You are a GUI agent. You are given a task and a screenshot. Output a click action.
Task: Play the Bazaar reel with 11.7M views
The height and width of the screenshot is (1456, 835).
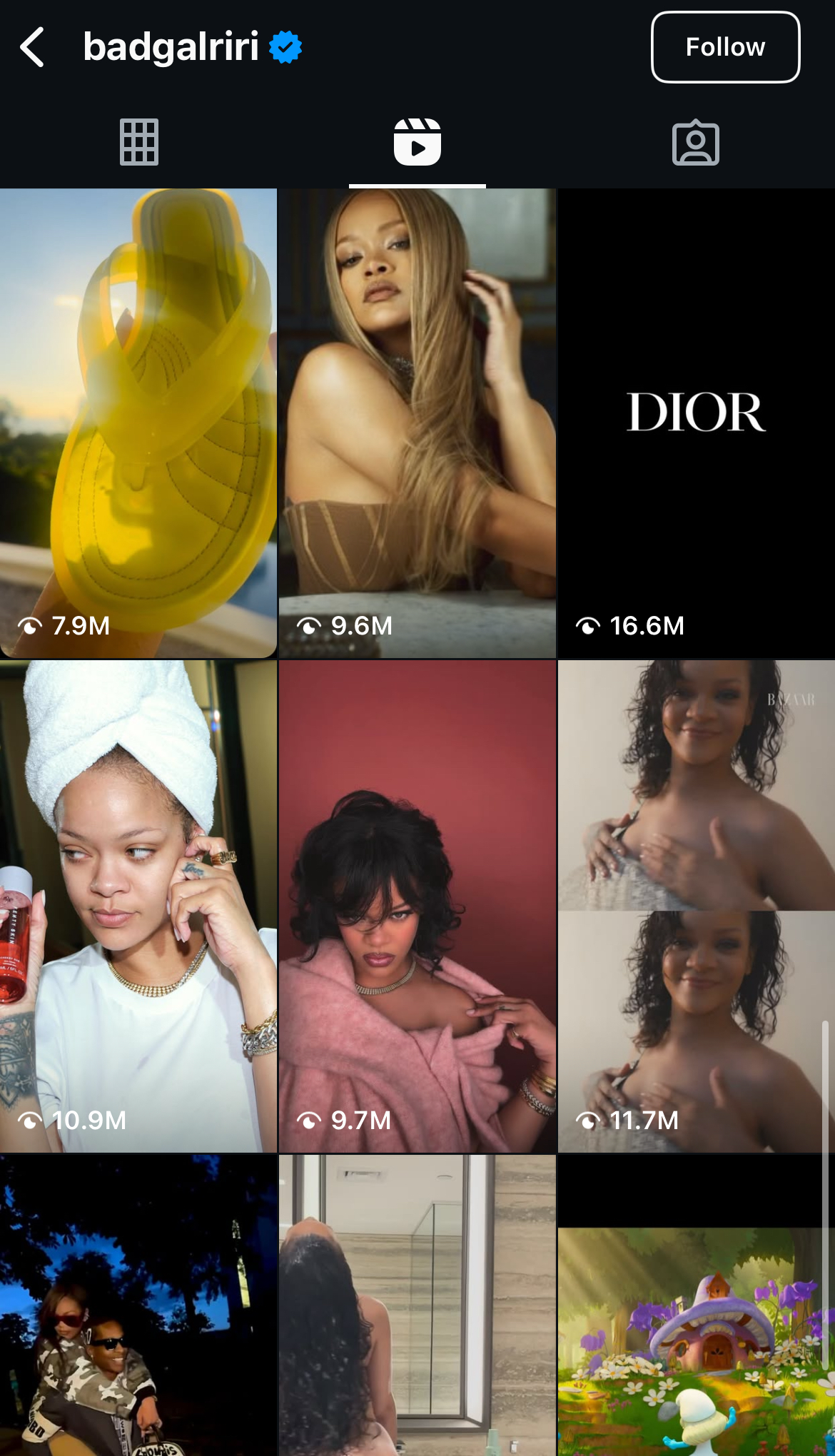point(697,906)
